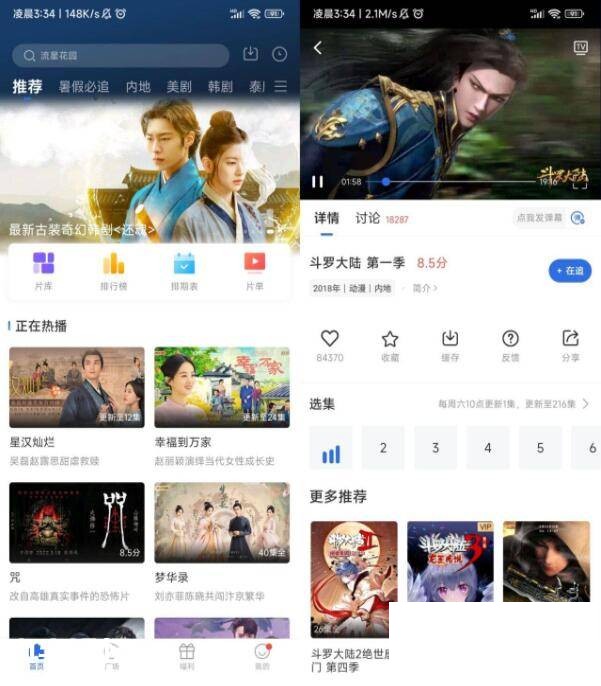Switch to the 讨论 discussion tab
Viewport: 601px width, 686px height.
pyautogui.click(x=368, y=218)
